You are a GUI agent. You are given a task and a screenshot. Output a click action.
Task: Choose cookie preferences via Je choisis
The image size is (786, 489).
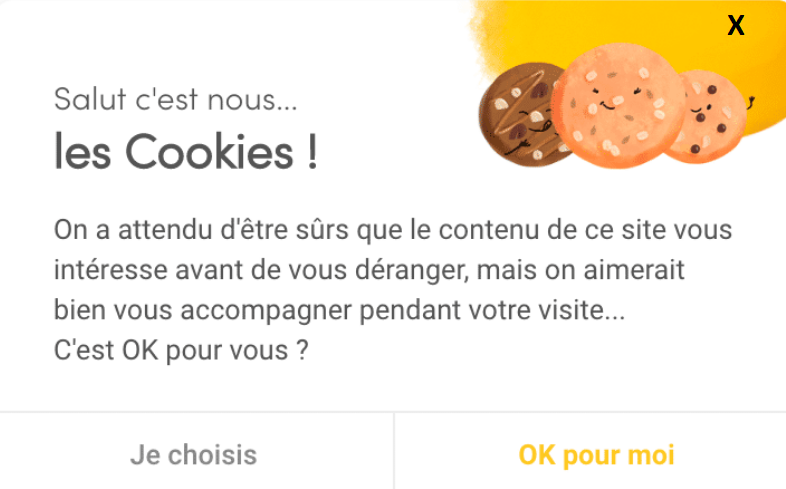pyautogui.click(x=194, y=455)
